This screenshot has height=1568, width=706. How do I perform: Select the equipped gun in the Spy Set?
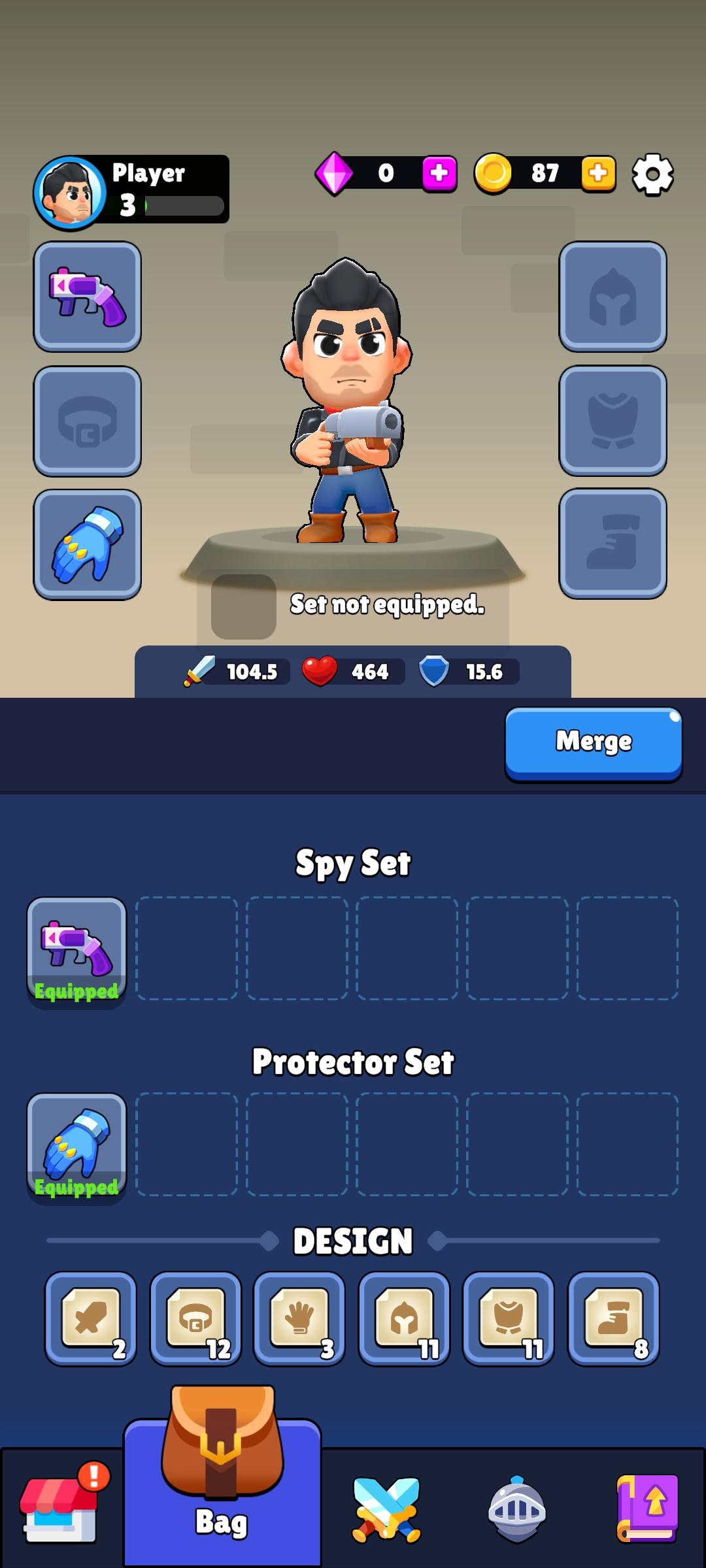point(76,951)
